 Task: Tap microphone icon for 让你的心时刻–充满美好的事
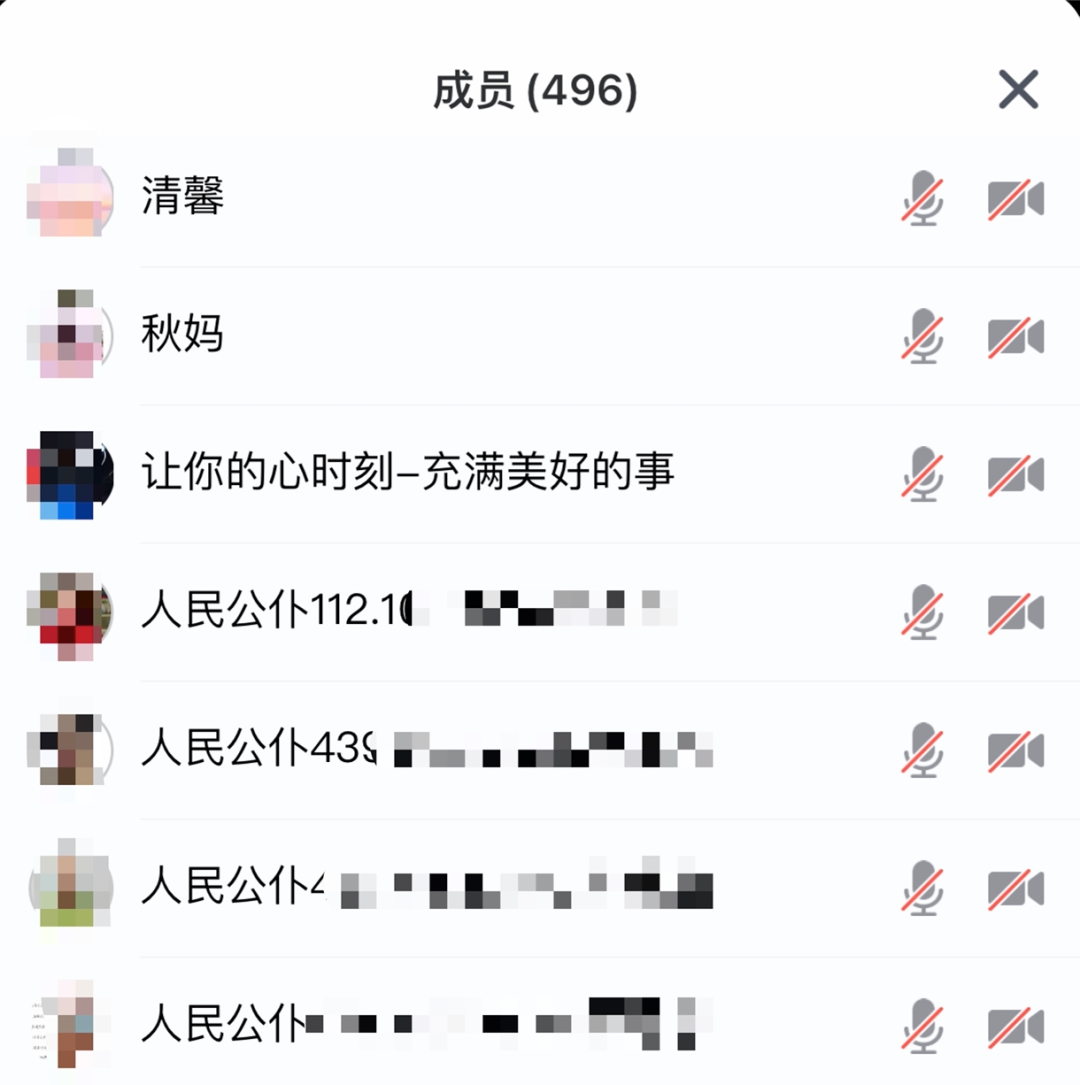pos(922,474)
